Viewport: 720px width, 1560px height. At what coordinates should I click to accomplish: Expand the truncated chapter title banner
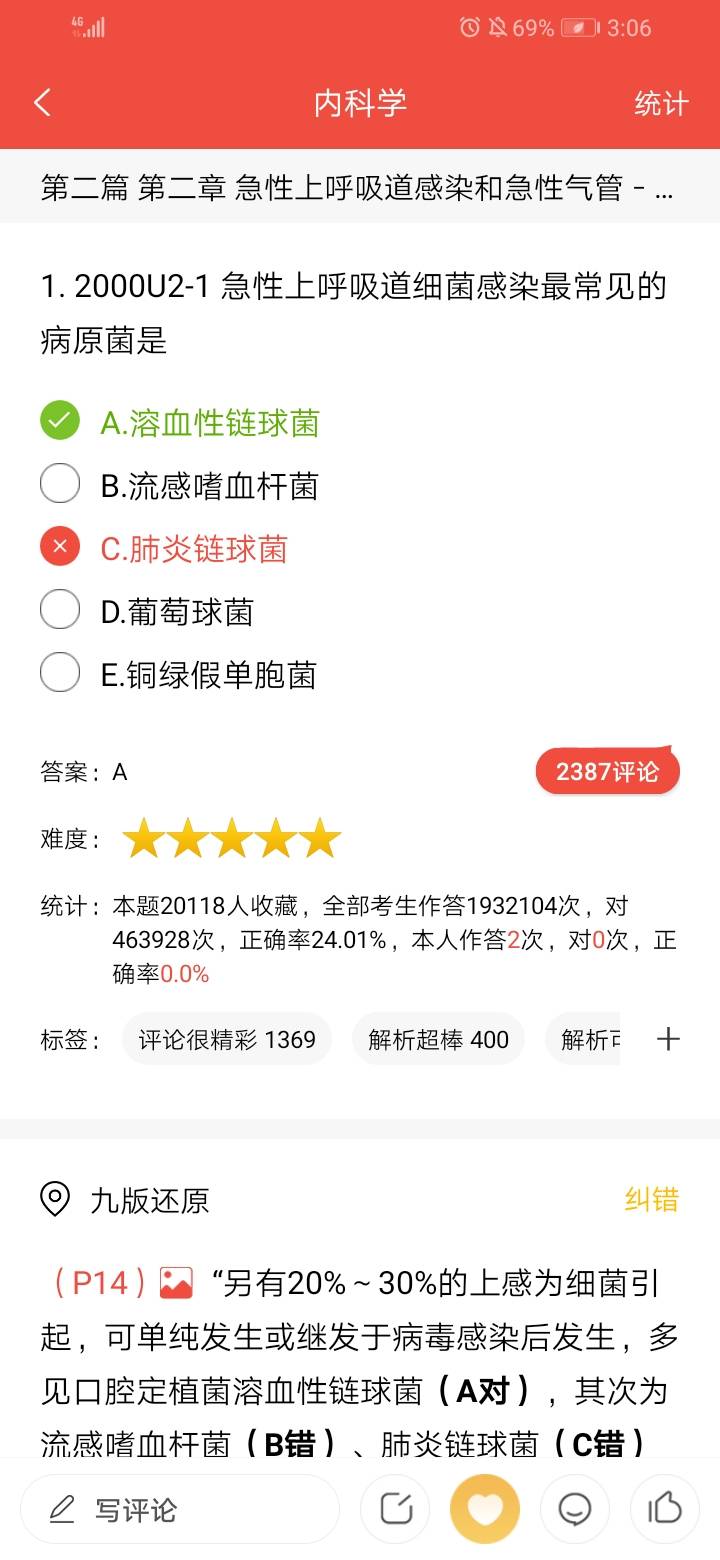tap(360, 188)
